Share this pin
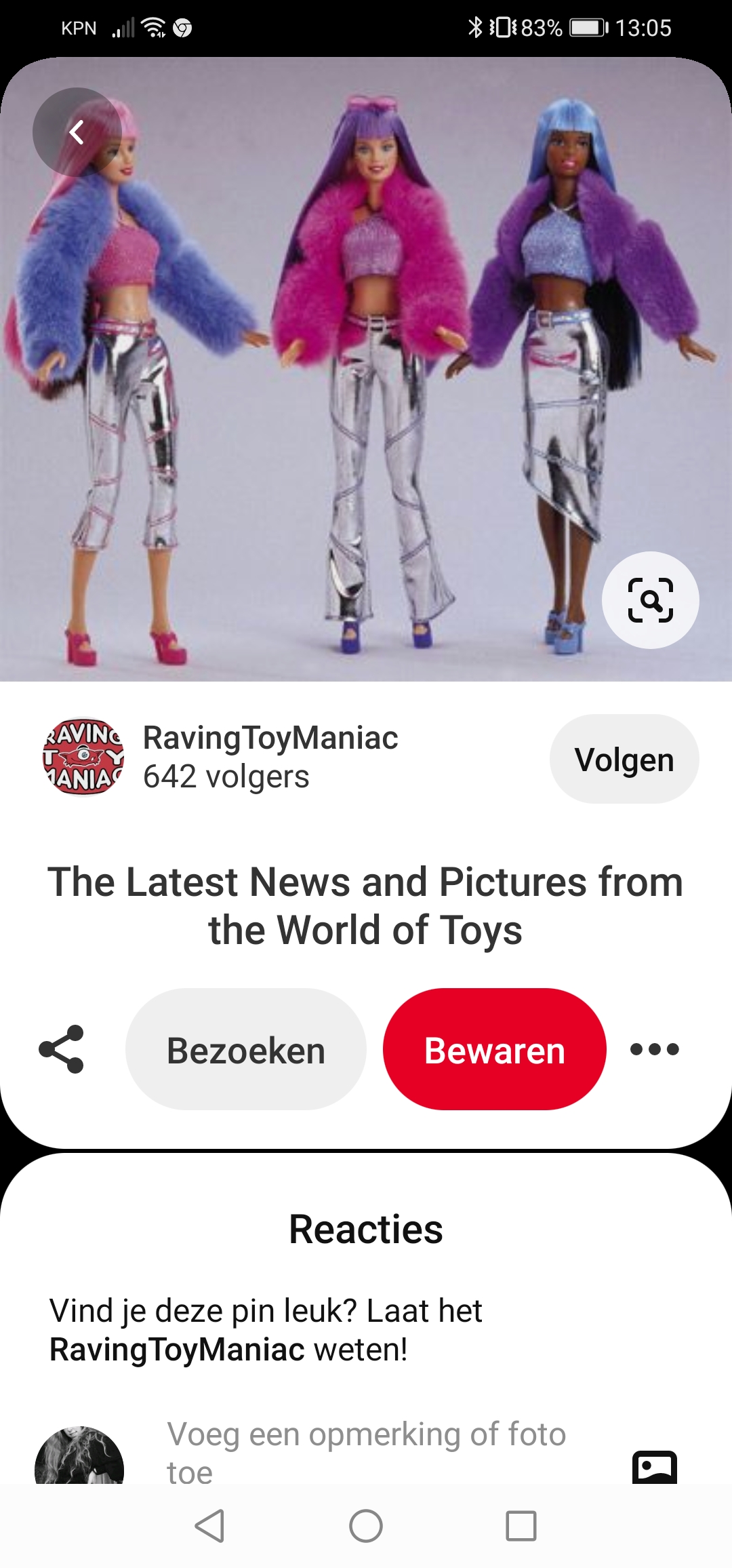This screenshot has width=732, height=1568. (x=62, y=1049)
